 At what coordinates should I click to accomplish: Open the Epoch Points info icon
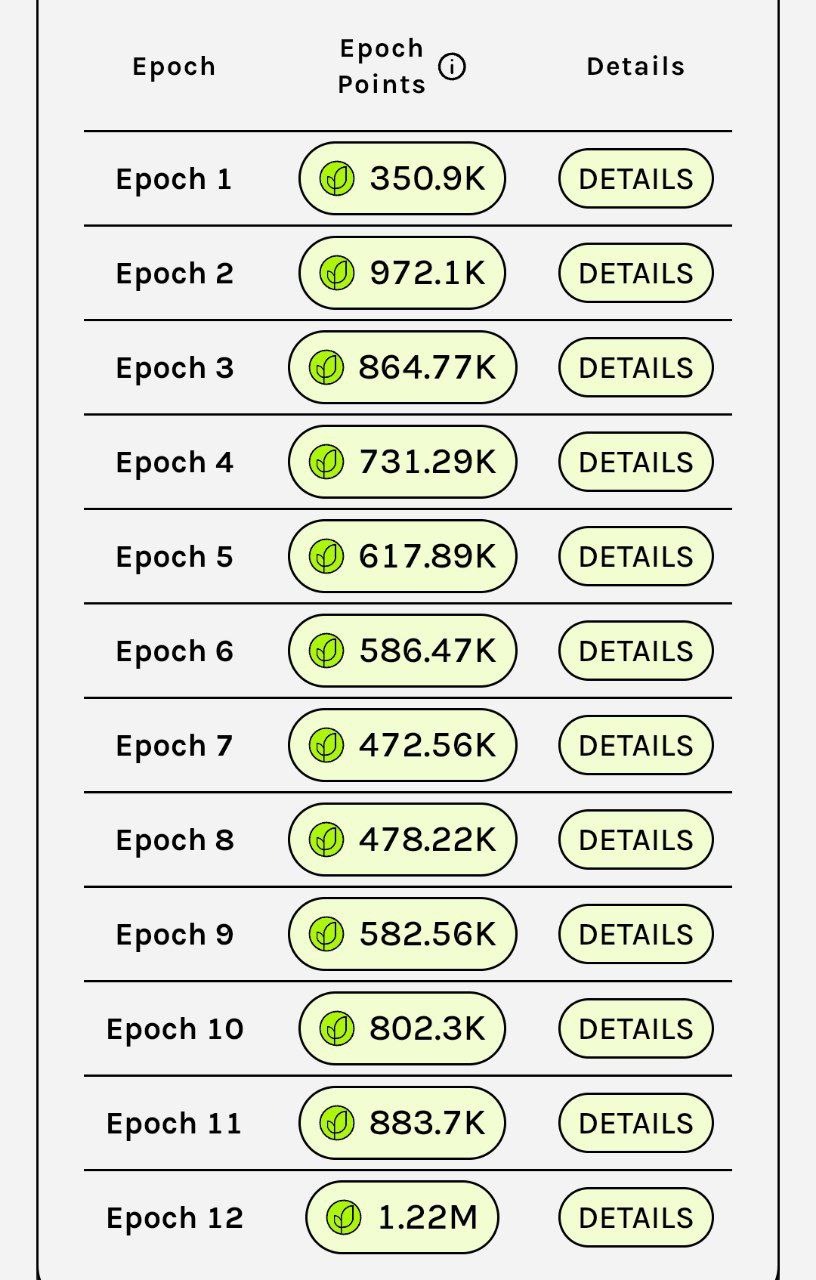(x=453, y=67)
